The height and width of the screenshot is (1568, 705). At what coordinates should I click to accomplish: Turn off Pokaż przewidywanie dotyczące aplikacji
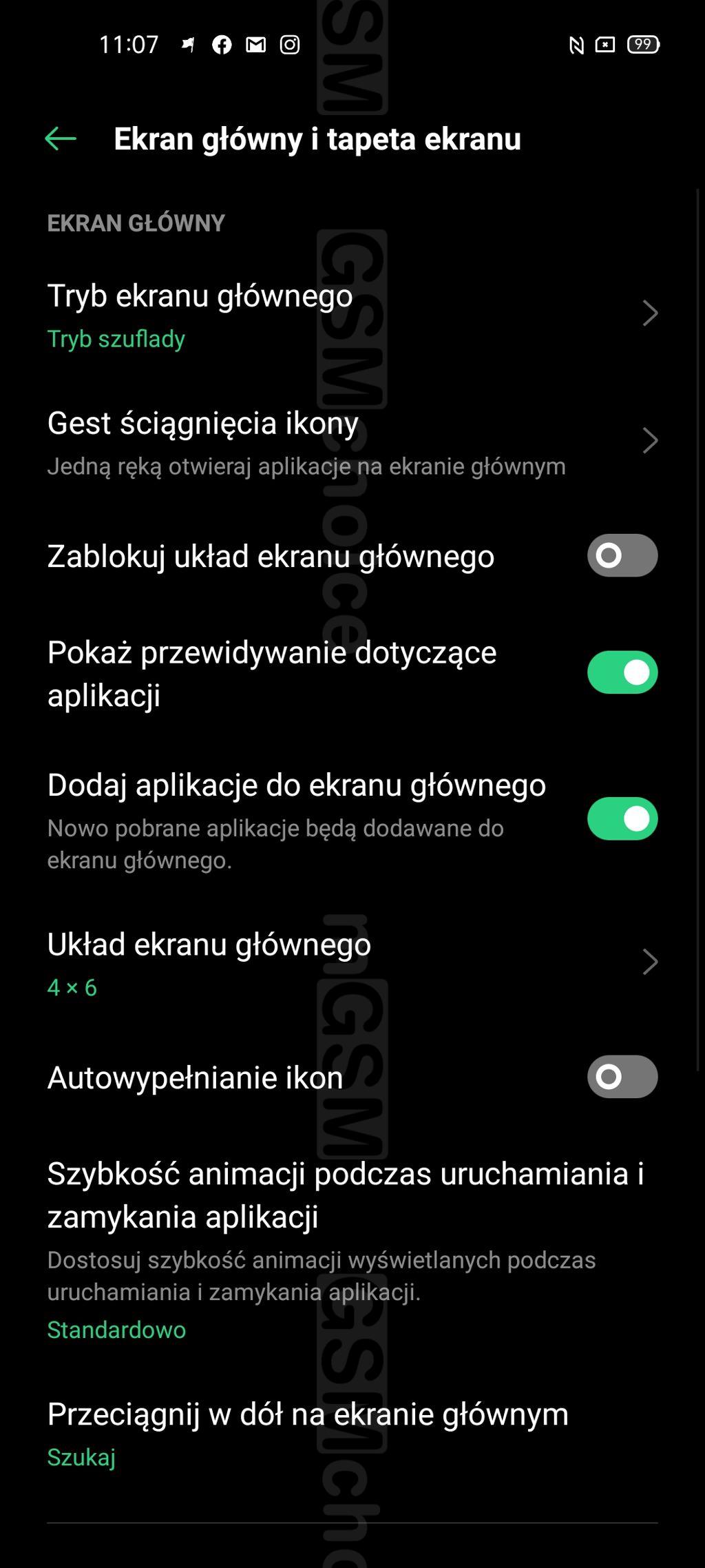[x=622, y=672]
